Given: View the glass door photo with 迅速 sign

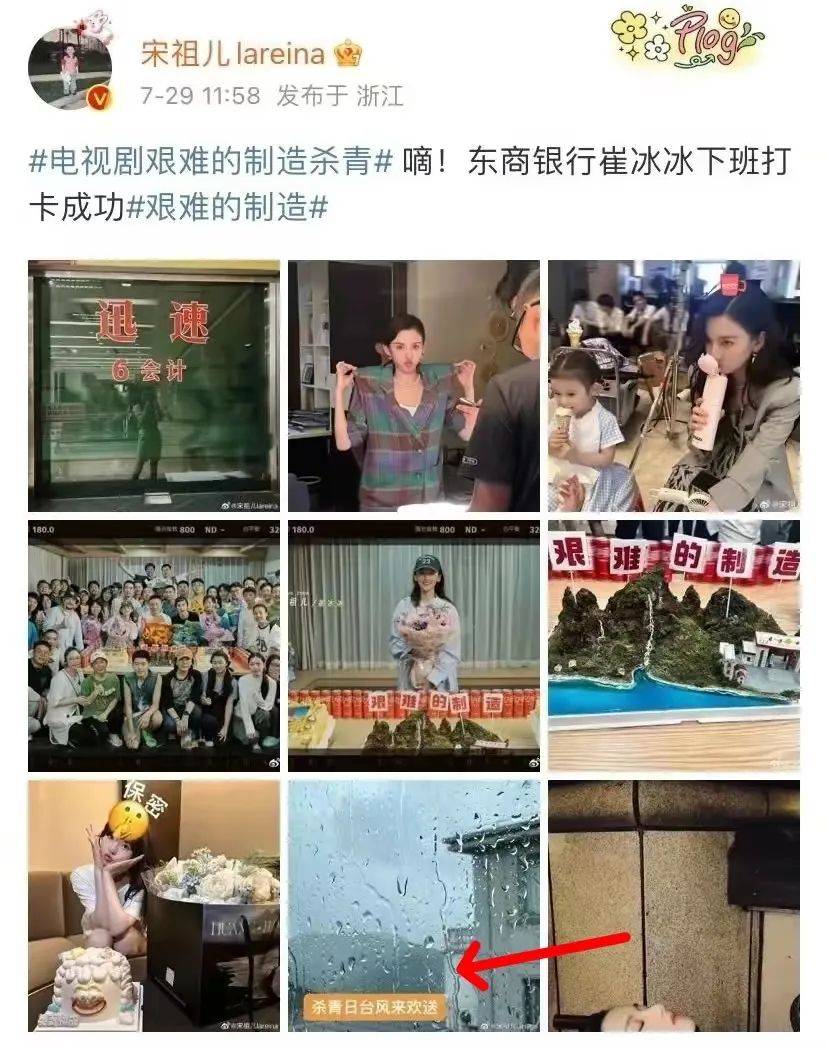Looking at the screenshot, I should tap(153, 386).
